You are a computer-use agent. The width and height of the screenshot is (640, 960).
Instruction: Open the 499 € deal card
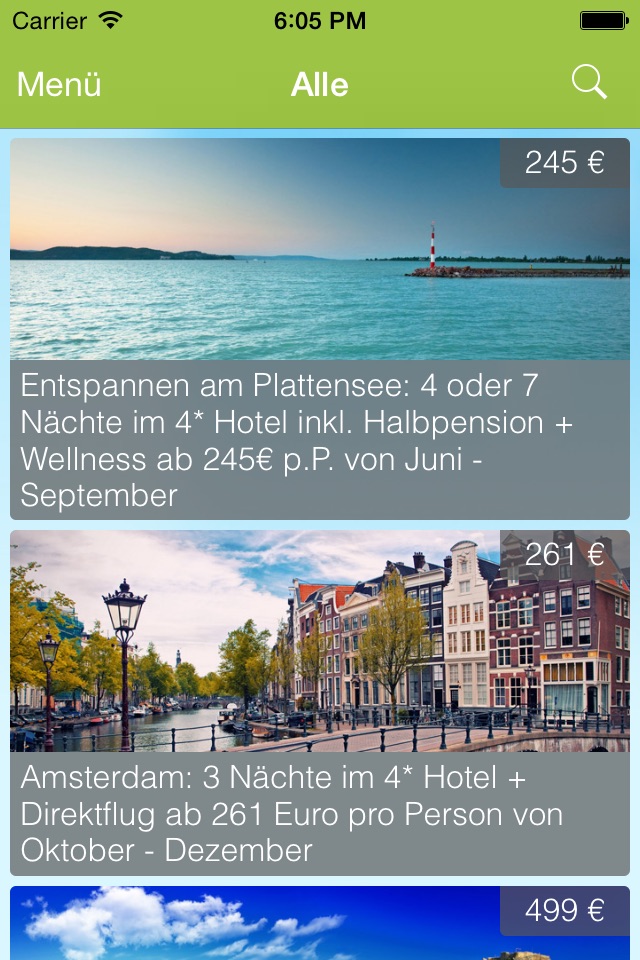click(320, 924)
